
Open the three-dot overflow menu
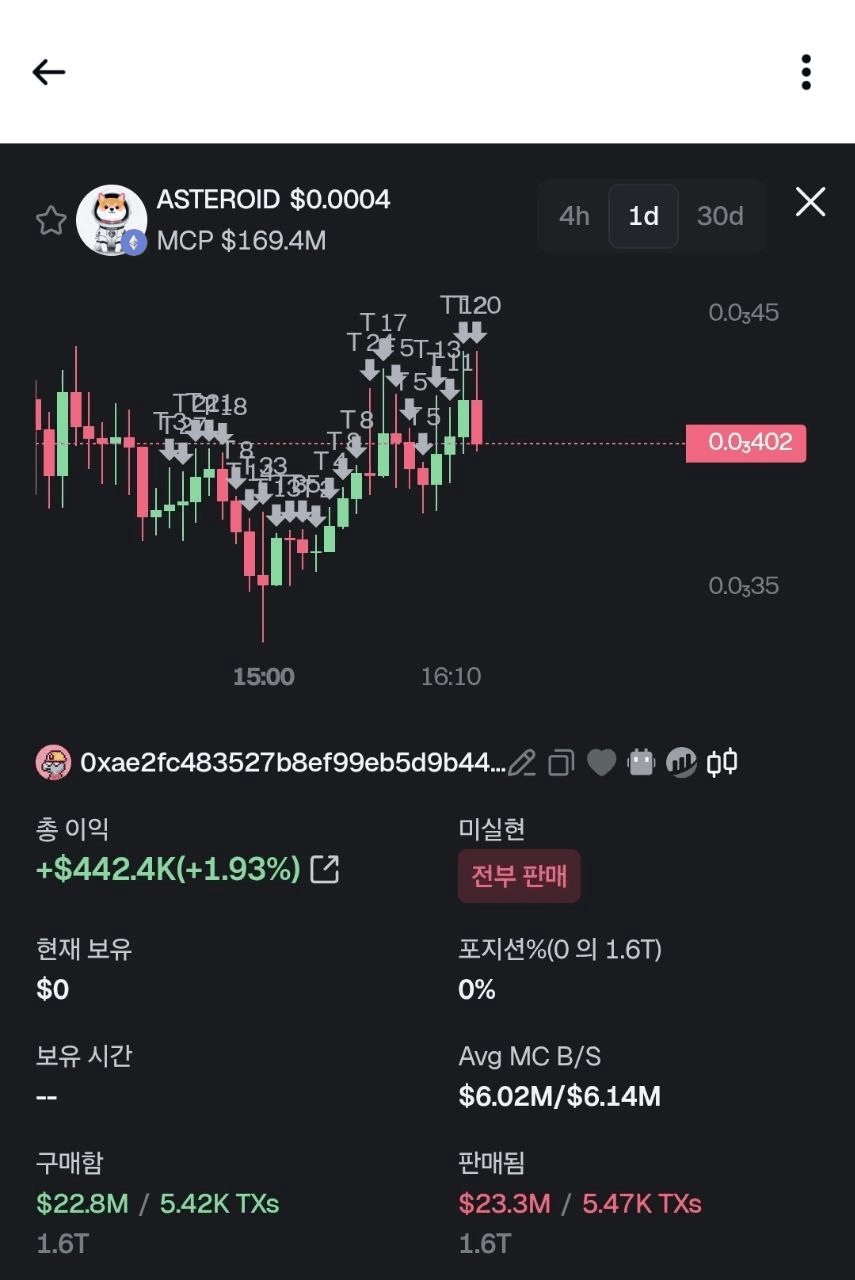click(x=806, y=72)
